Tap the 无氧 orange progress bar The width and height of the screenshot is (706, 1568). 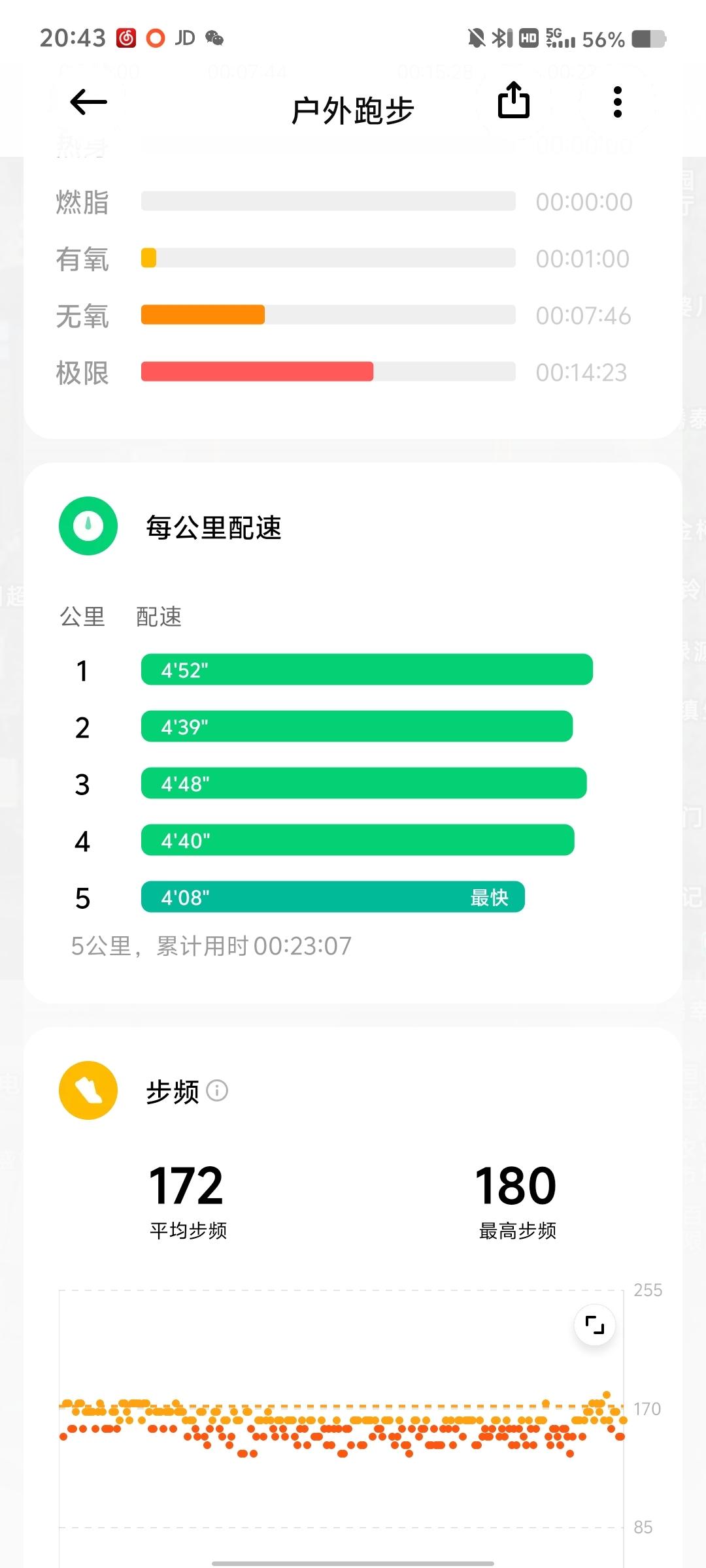coord(203,316)
